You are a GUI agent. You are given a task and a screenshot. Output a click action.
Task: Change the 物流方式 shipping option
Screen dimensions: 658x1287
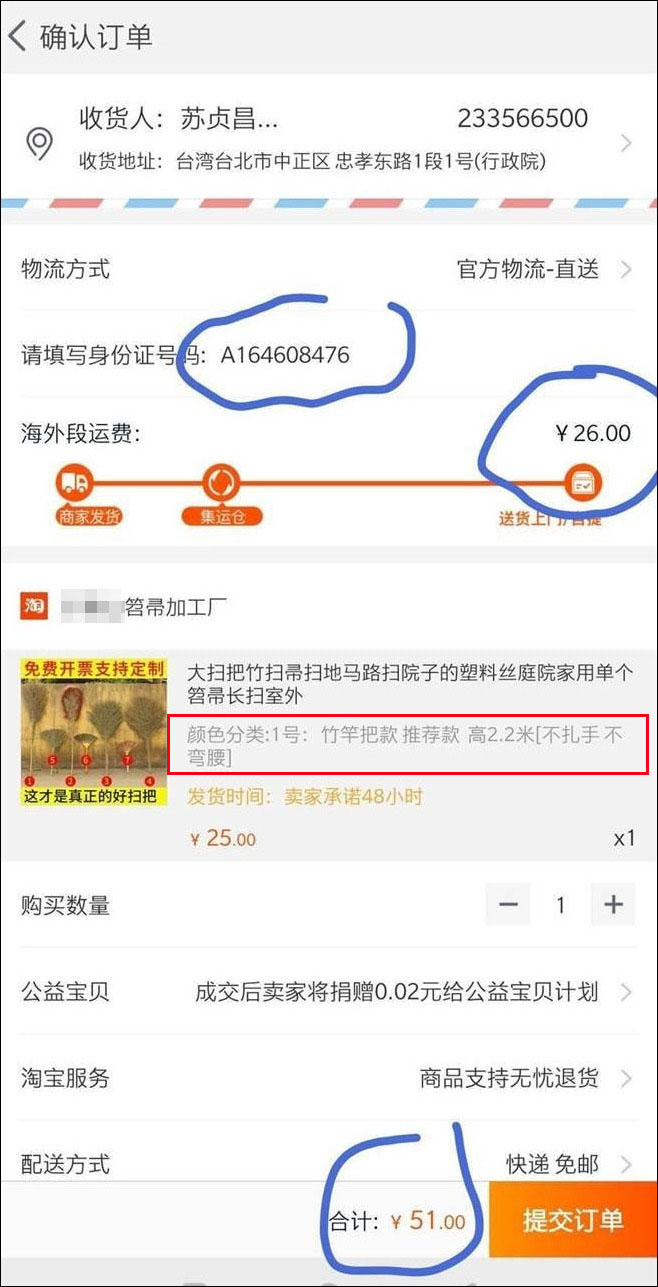click(329, 269)
